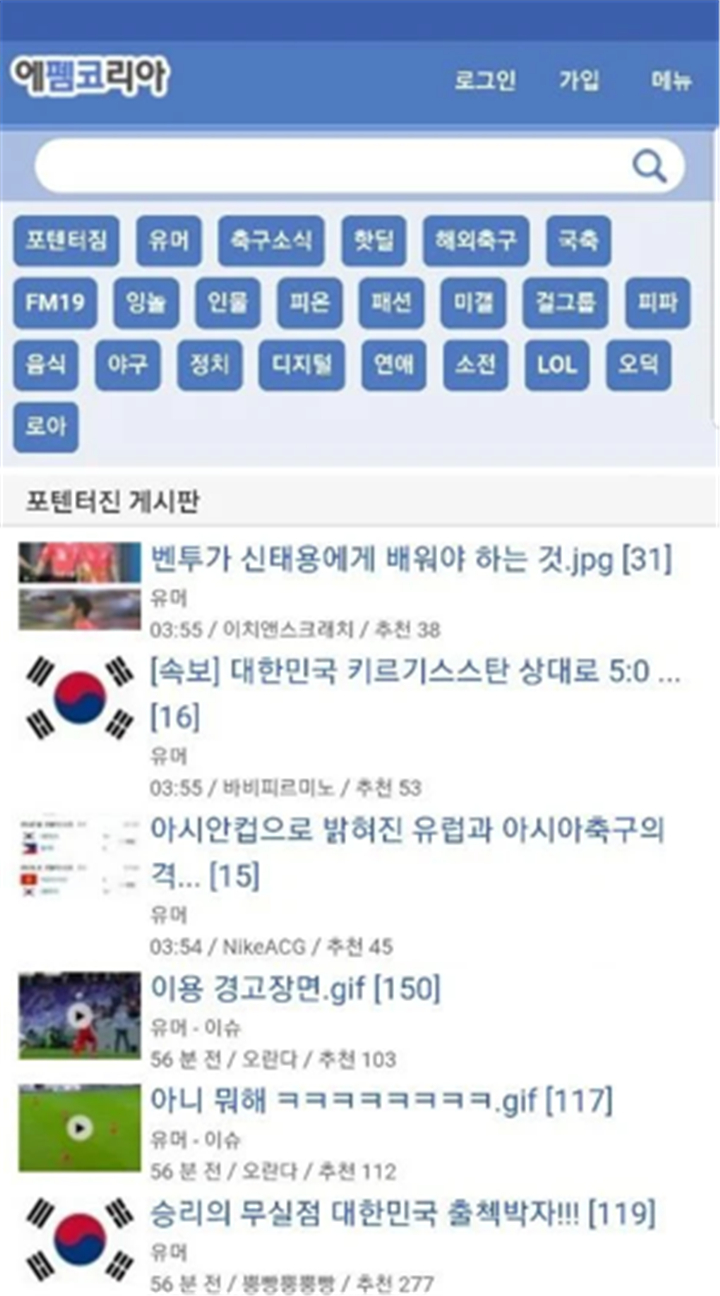Open the 승리의 무실점 대한민국 post
Screen dimensions: 720x1296
403,1214
